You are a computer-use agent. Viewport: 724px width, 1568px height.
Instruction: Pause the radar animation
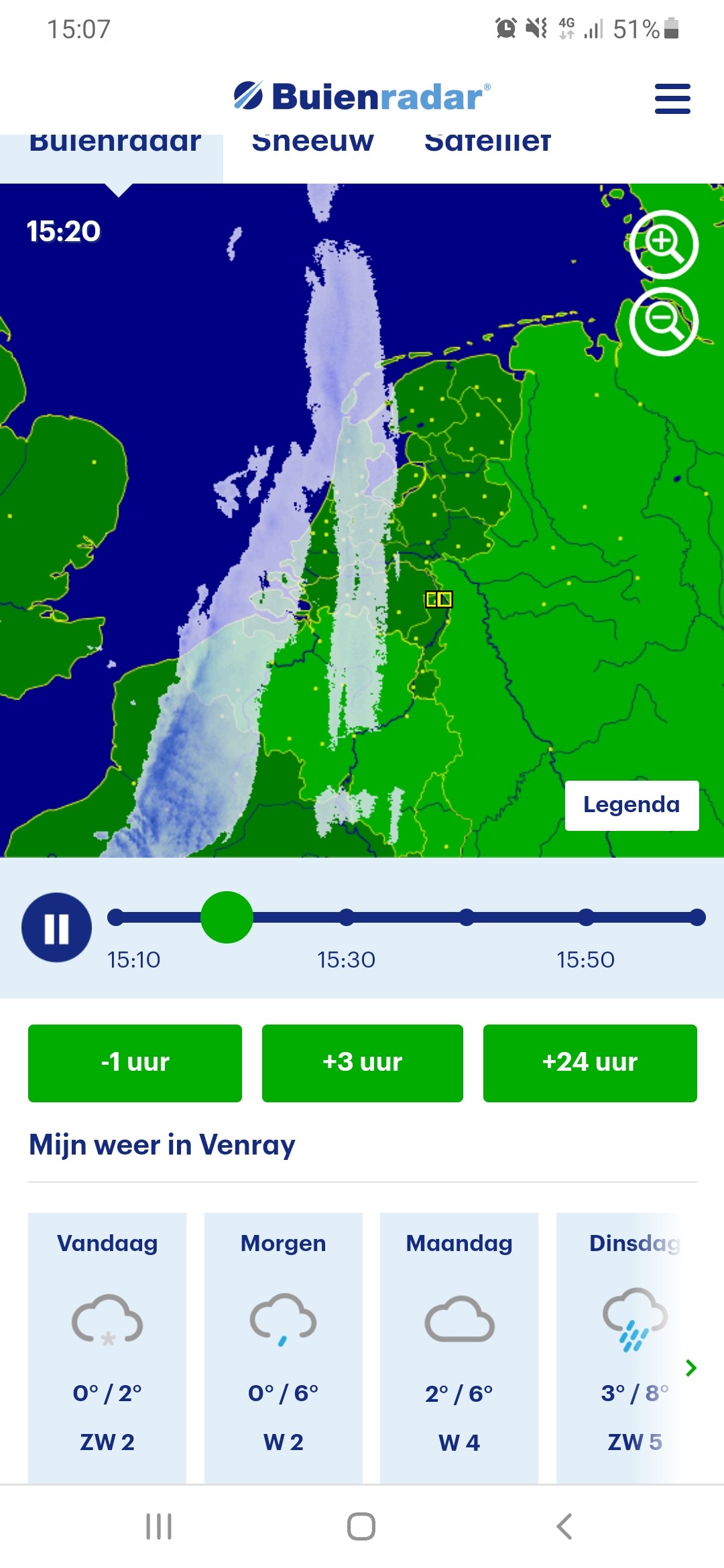[x=56, y=928]
